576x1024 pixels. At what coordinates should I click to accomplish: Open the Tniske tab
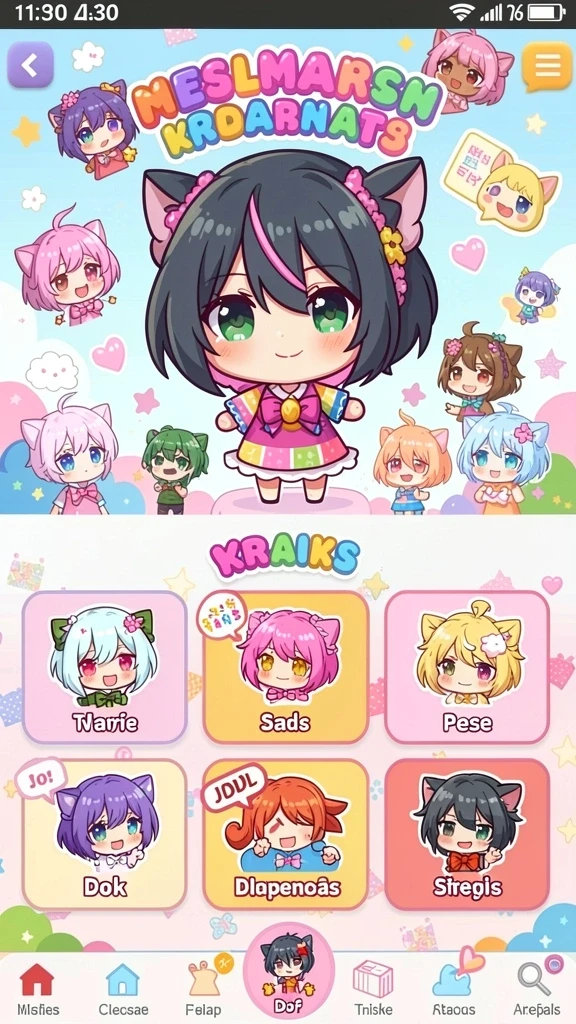[373, 988]
